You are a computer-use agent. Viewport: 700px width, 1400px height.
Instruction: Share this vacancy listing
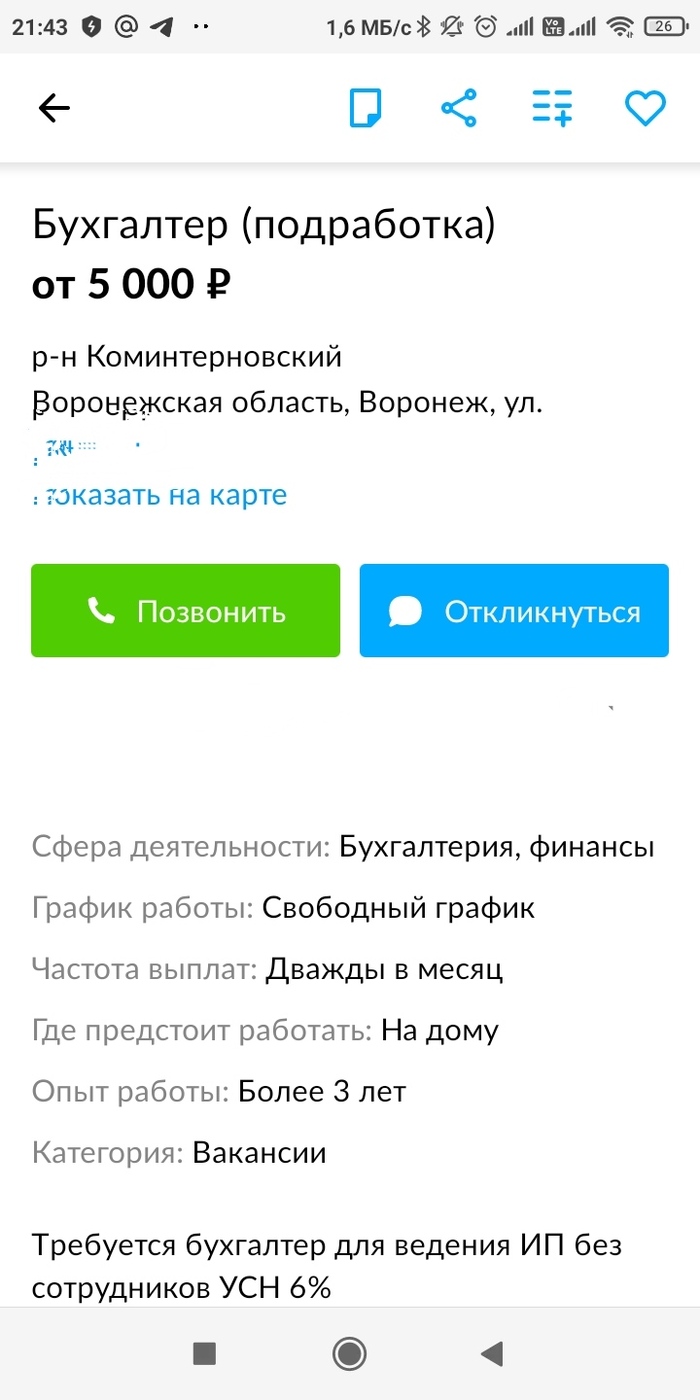[459, 108]
